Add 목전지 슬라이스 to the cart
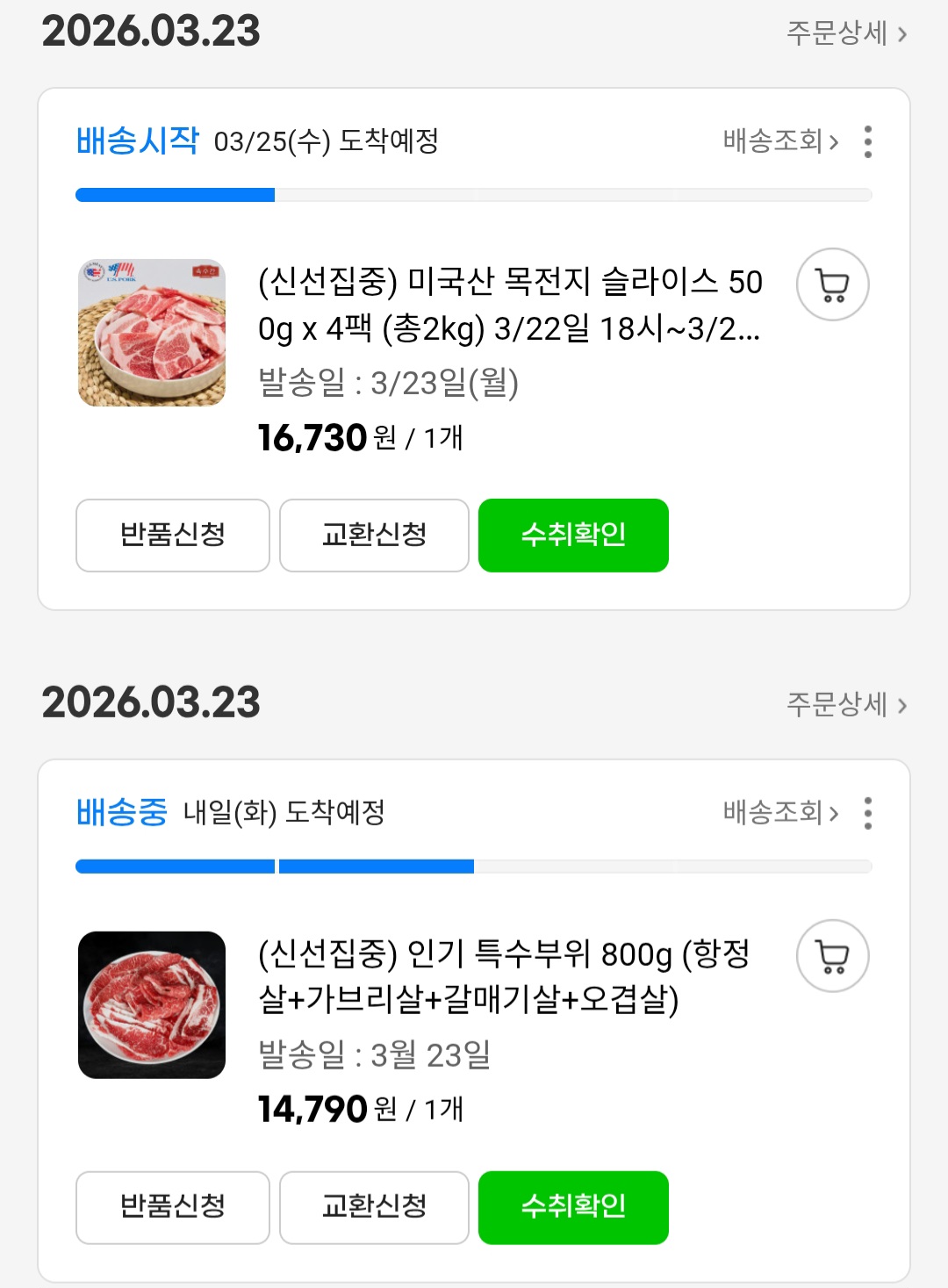This screenshot has width=948, height=1288. coord(832,284)
